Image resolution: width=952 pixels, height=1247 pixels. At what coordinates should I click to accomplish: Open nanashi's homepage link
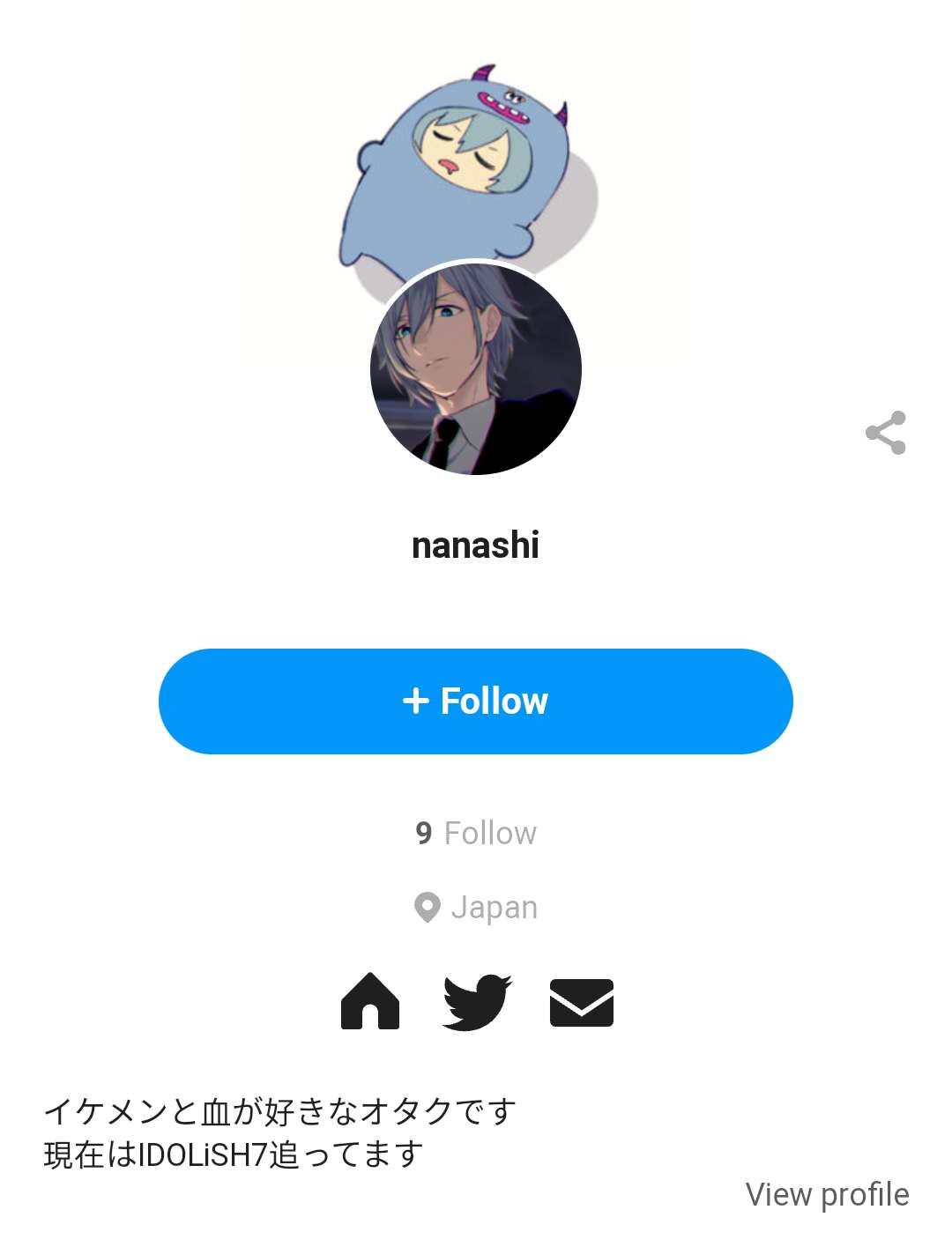370,1002
